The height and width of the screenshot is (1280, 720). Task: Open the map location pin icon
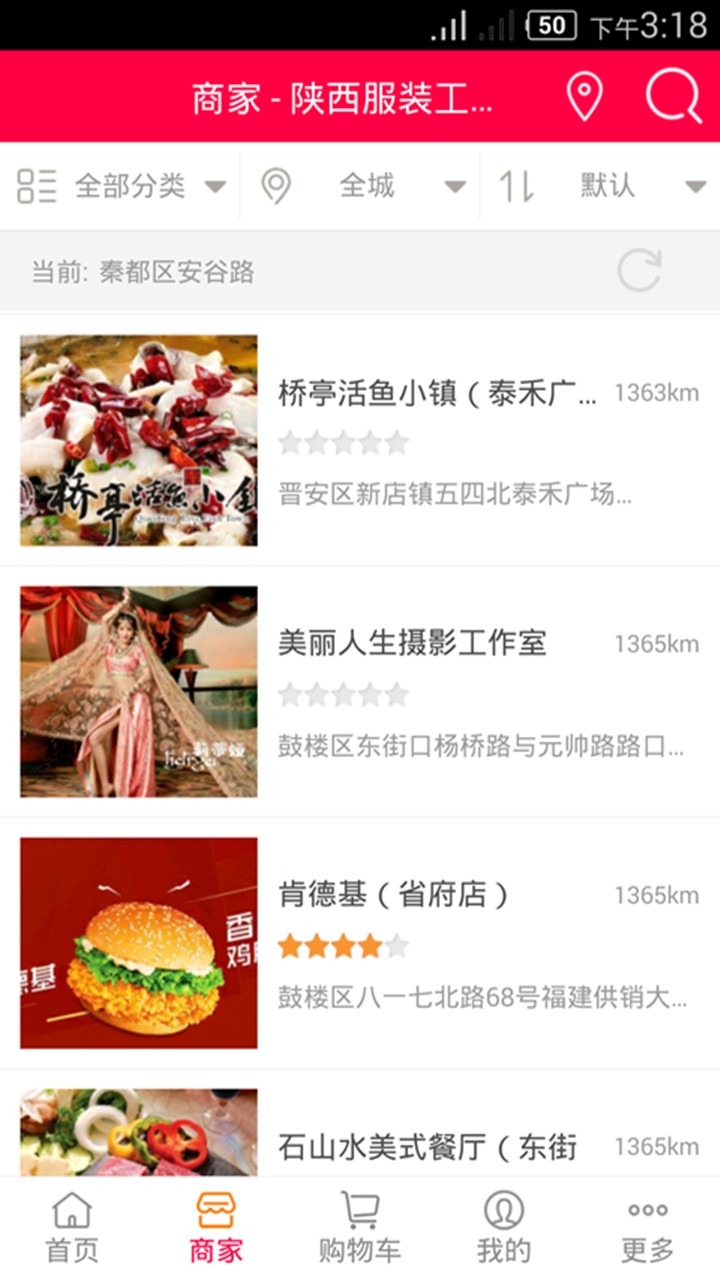coord(584,97)
